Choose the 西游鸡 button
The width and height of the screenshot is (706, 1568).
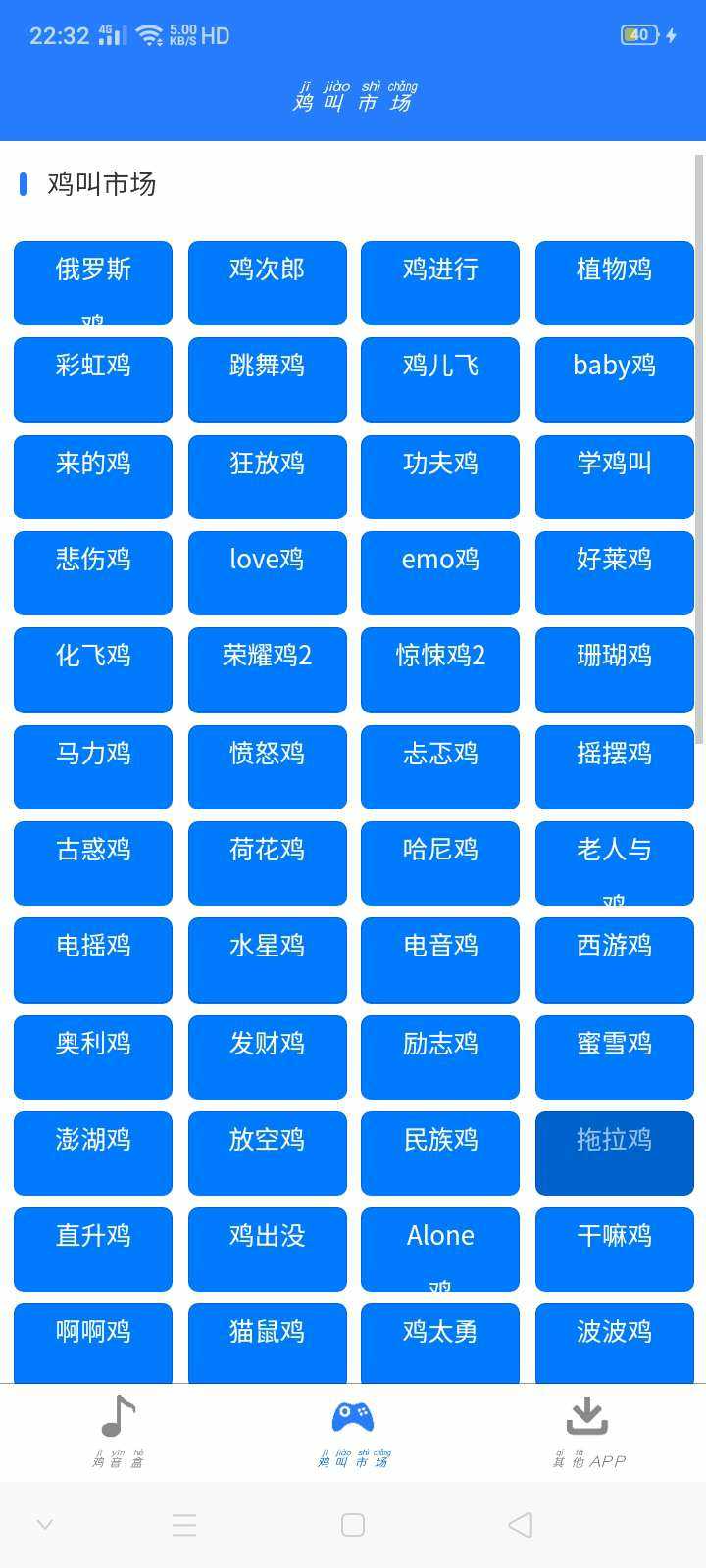click(x=614, y=959)
